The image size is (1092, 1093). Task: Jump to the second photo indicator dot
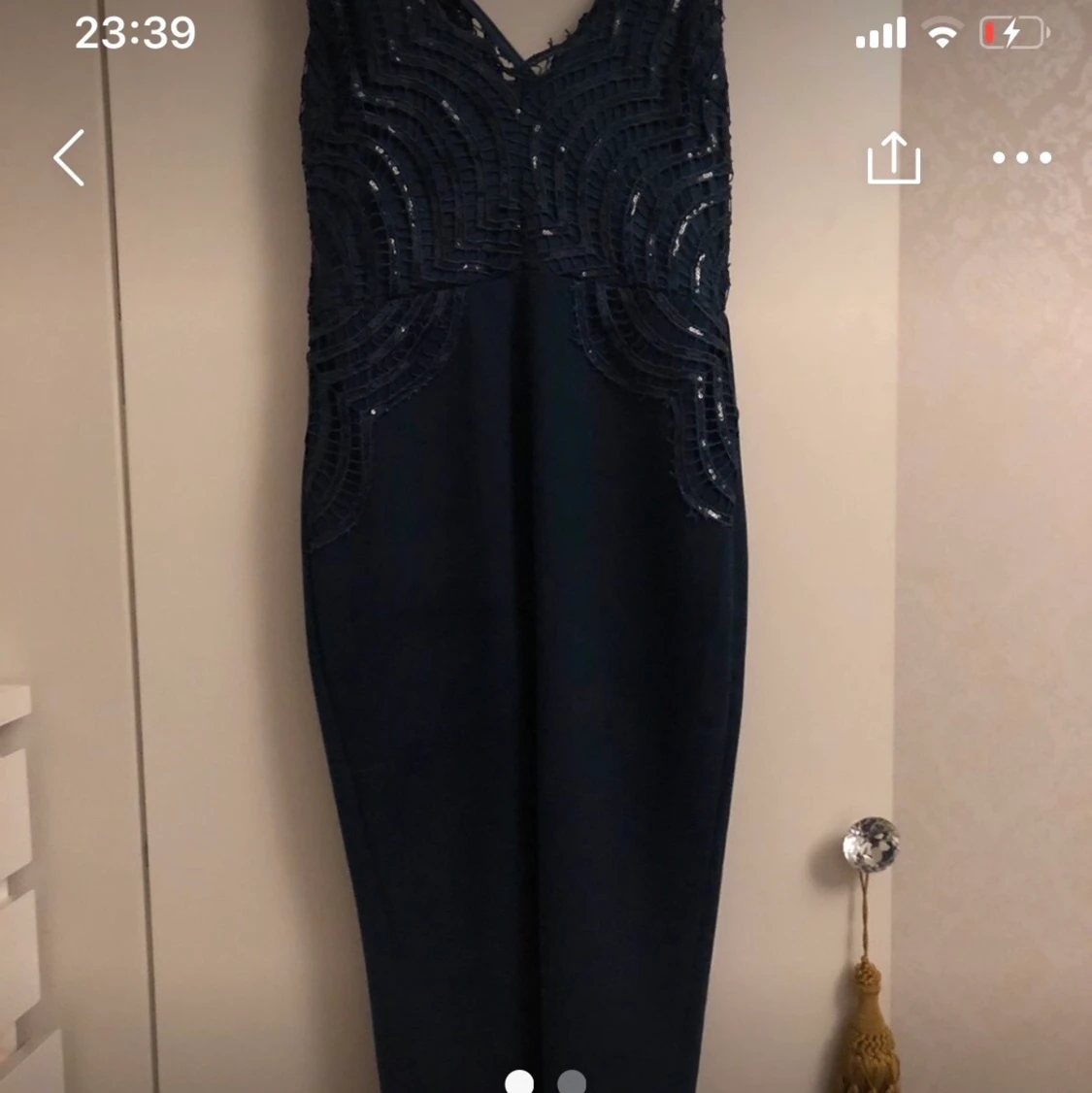pos(572,1081)
